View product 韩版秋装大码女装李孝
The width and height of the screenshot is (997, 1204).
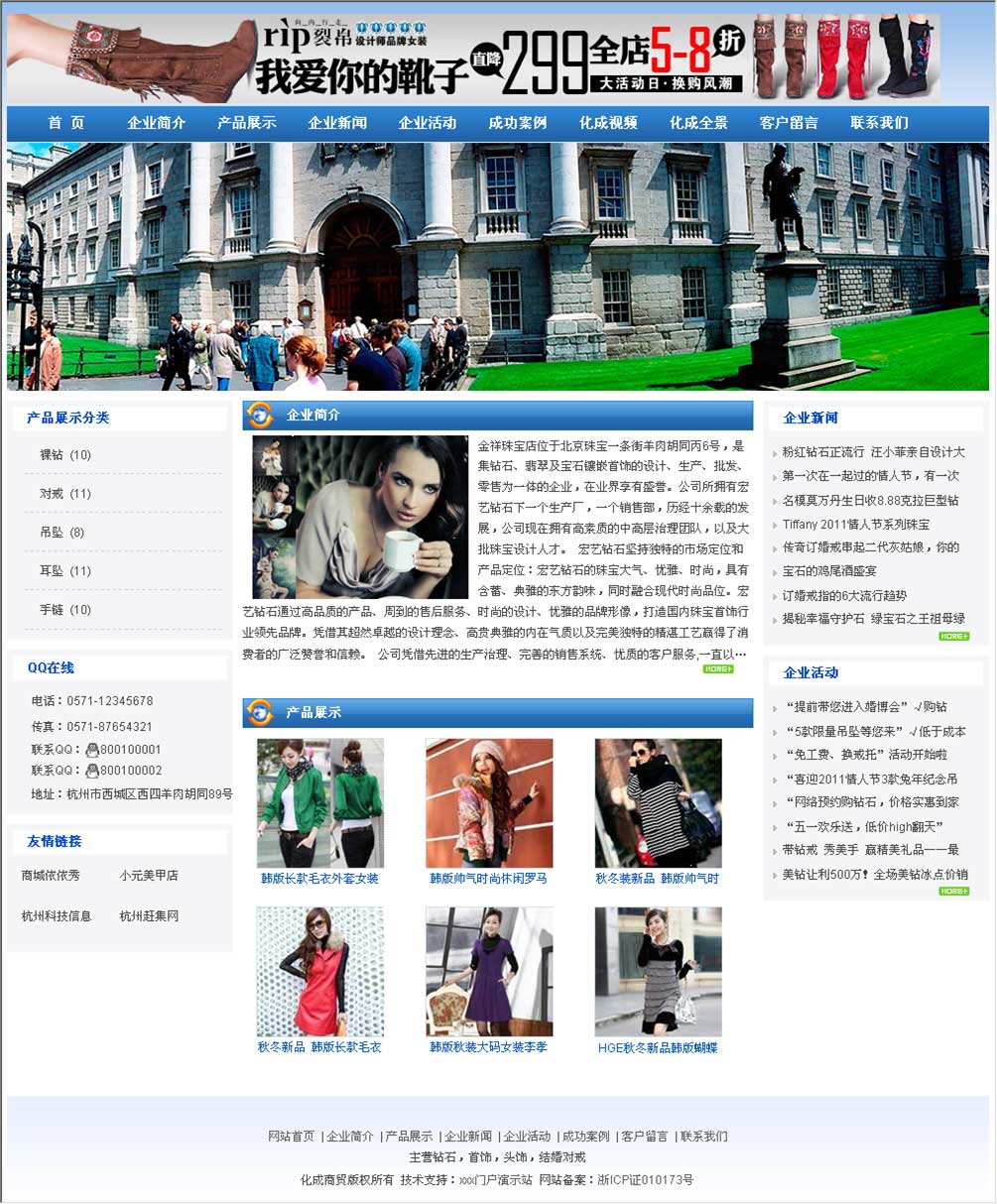click(x=488, y=1047)
